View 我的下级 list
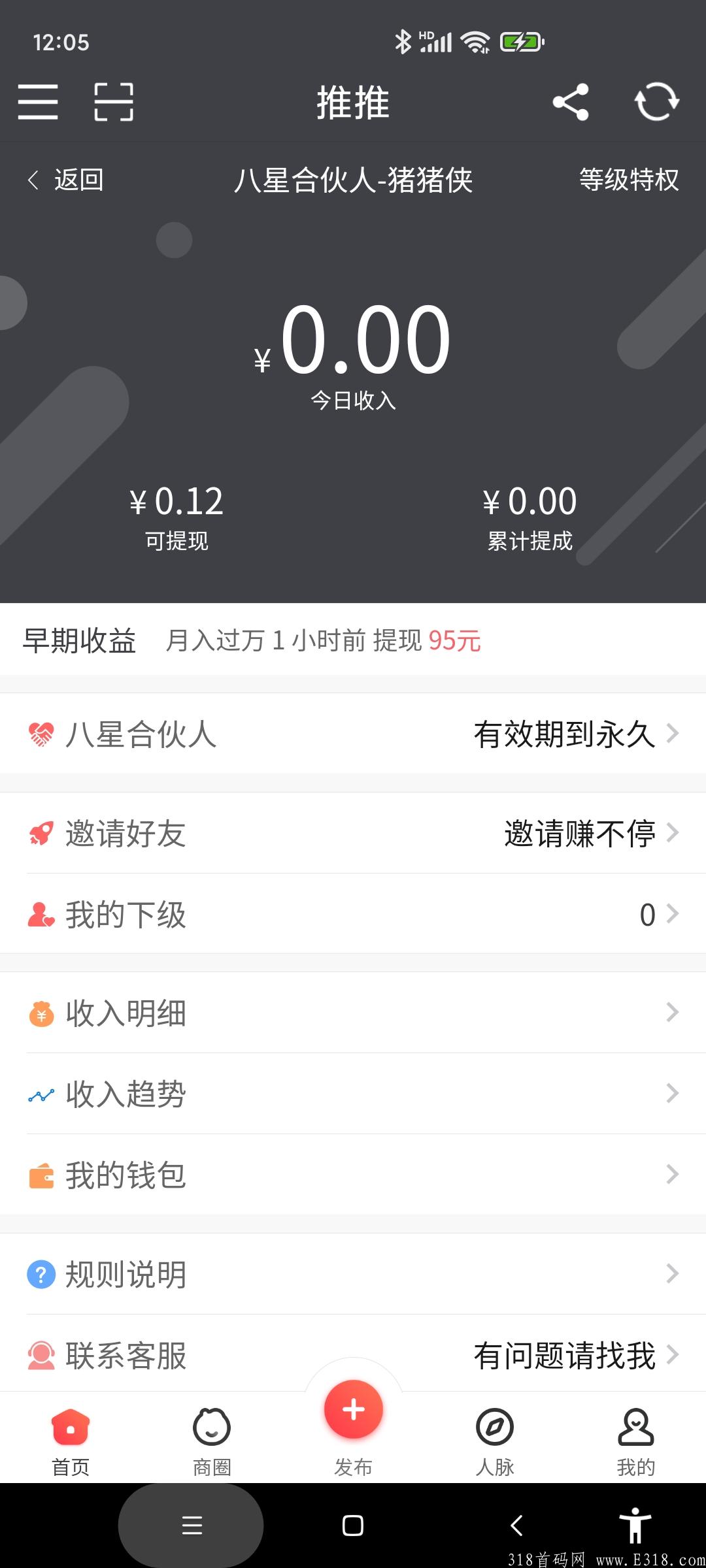This screenshot has width=706, height=1568. (353, 914)
